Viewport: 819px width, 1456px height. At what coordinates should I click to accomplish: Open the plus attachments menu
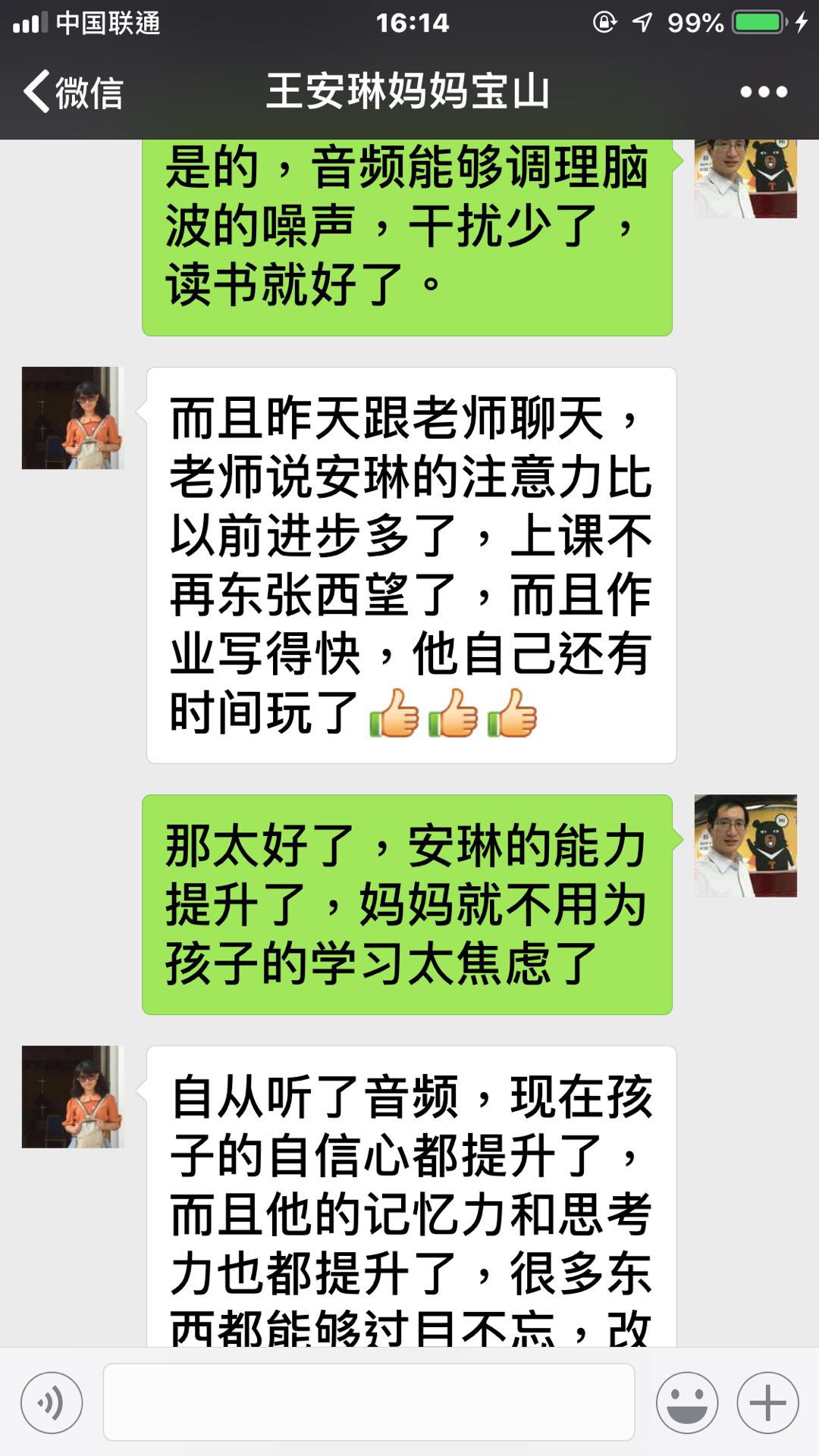[767, 1402]
